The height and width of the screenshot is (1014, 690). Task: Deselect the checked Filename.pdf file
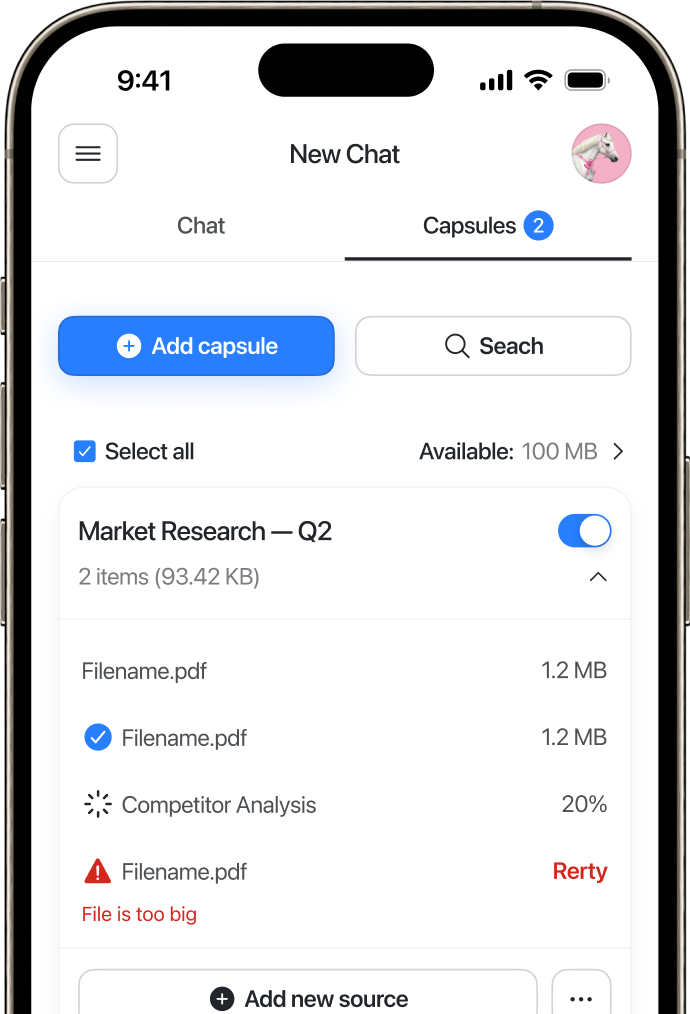click(98, 738)
